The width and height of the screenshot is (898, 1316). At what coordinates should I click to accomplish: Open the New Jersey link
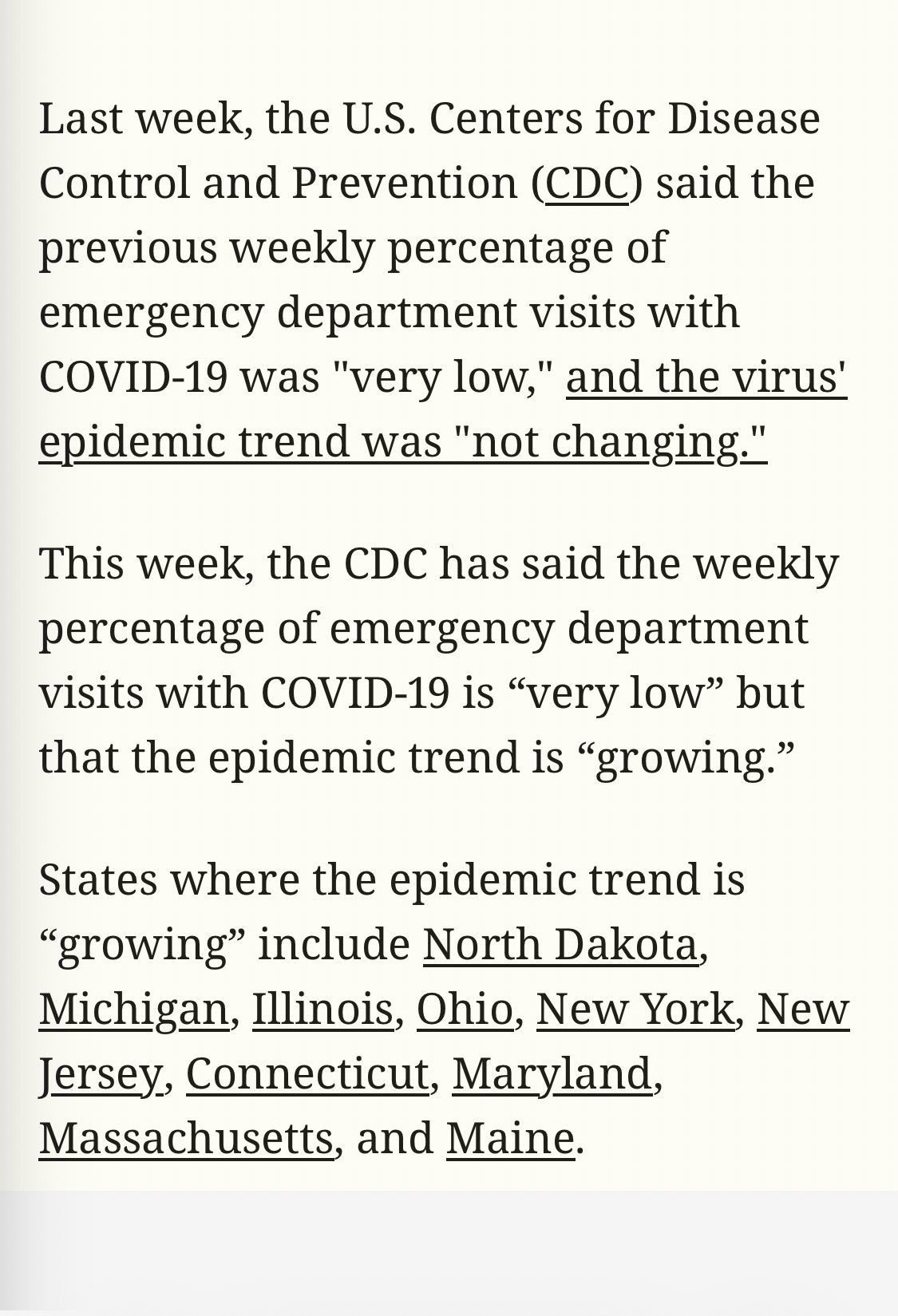click(101, 1073)
